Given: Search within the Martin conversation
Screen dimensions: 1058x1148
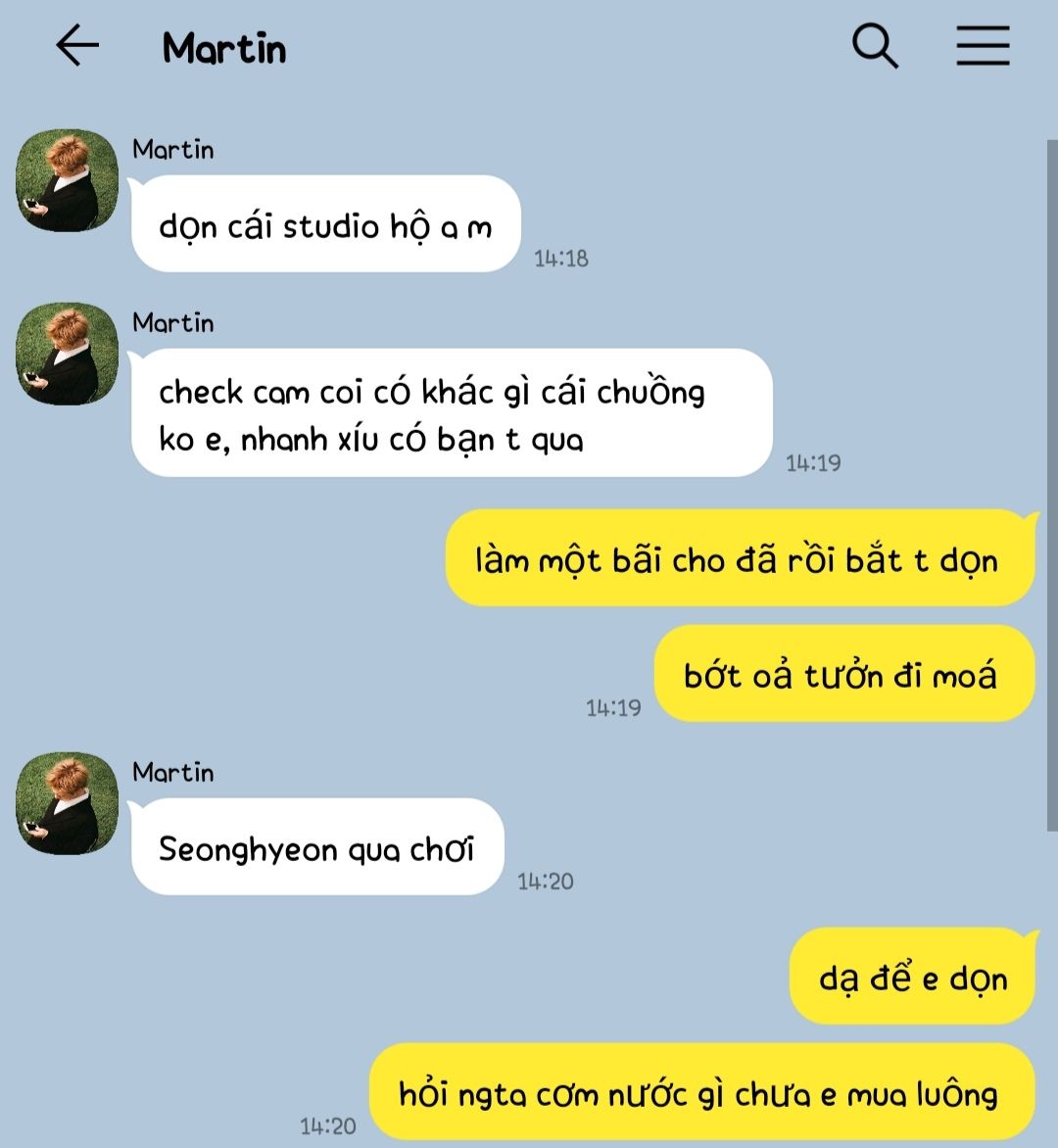Looking at the screenshot, I should click(874, 46).
